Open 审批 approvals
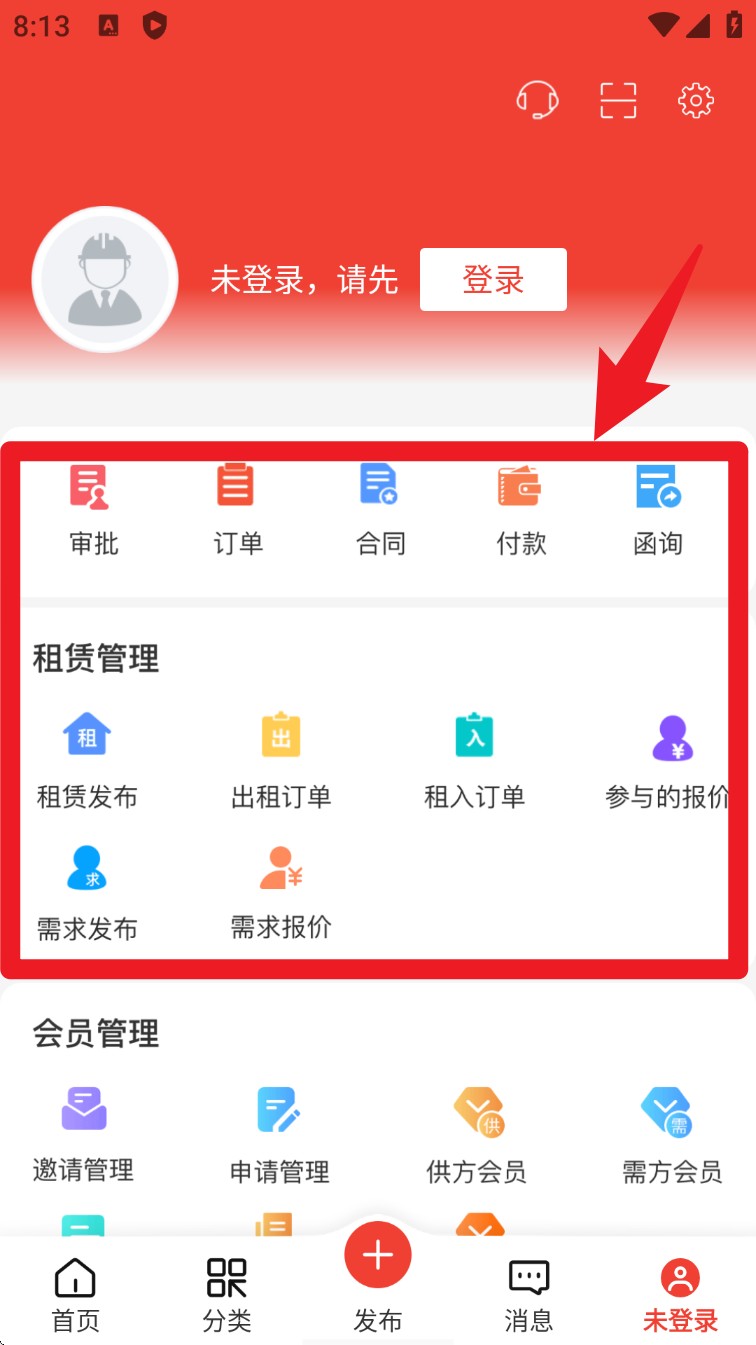 click(x=93, y=510)
